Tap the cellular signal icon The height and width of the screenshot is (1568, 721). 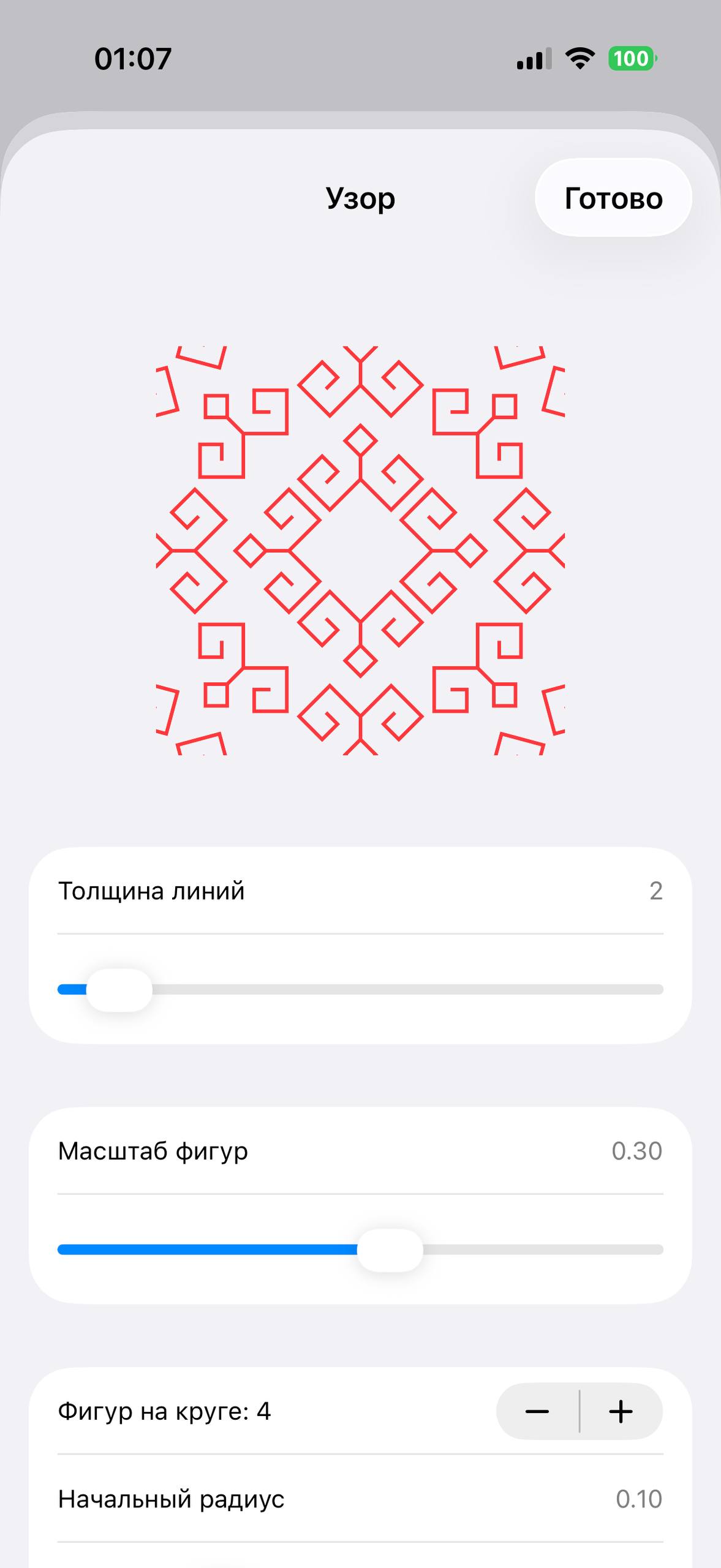532,58
